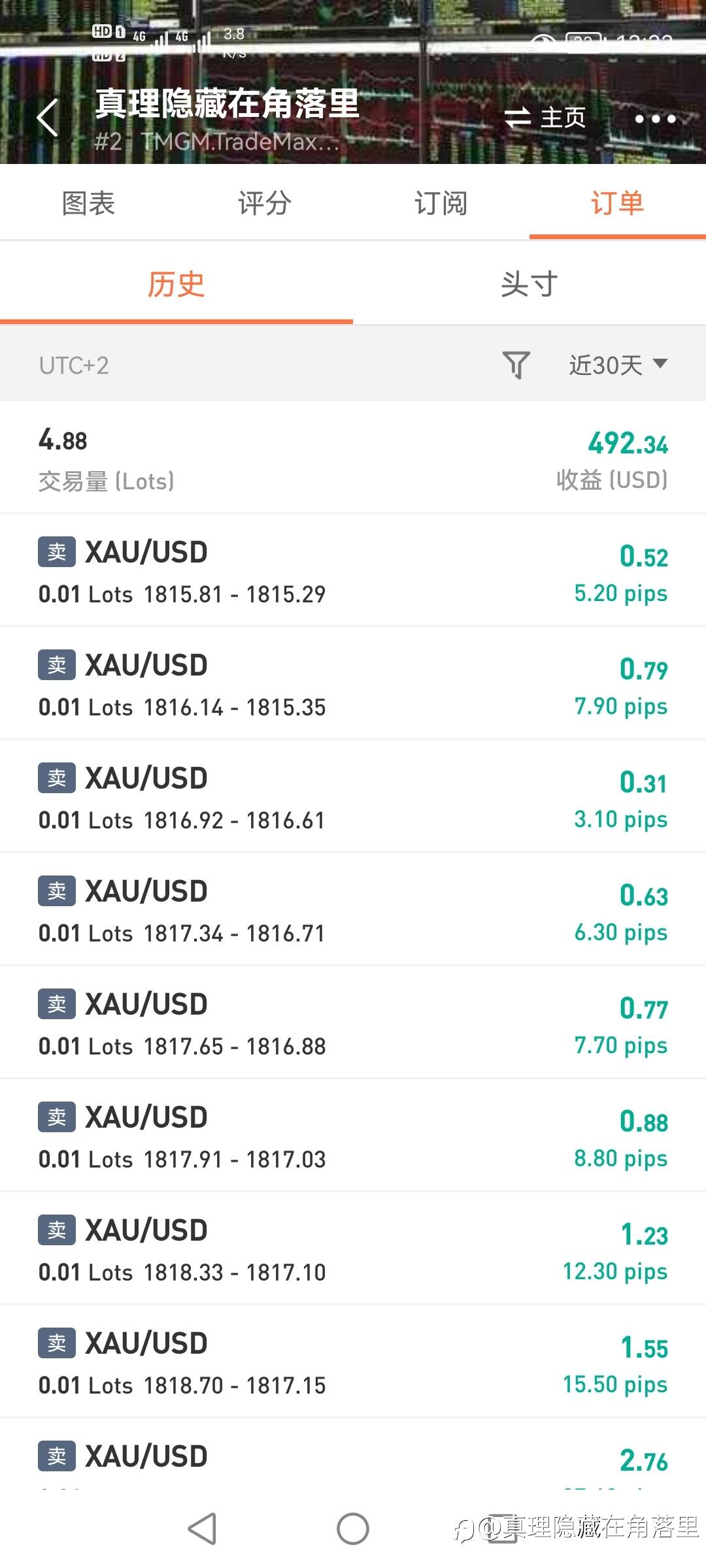Select the 订单 tab
The image size is (706, 1568).
[618, 203]
